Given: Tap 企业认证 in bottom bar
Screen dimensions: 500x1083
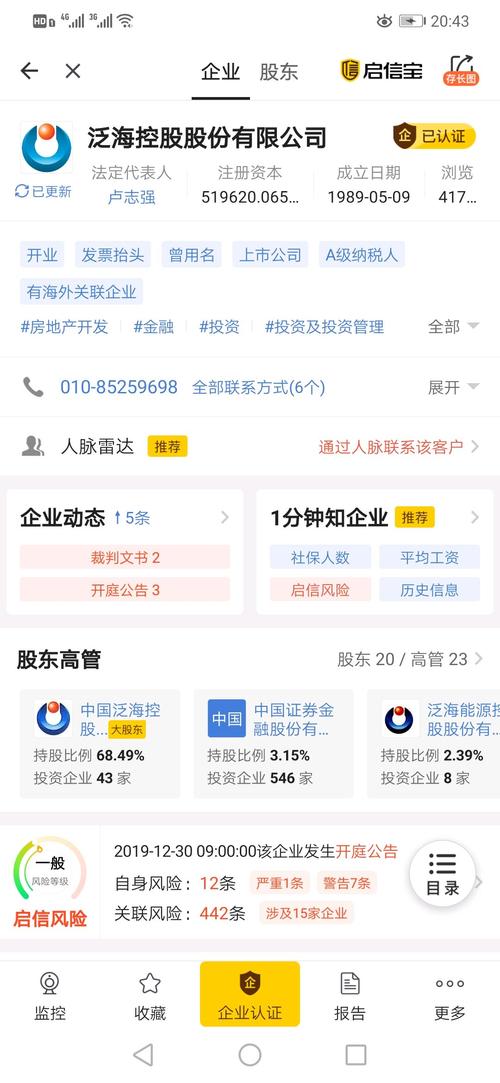Looking at the screenshot, I should click(250, 994).
